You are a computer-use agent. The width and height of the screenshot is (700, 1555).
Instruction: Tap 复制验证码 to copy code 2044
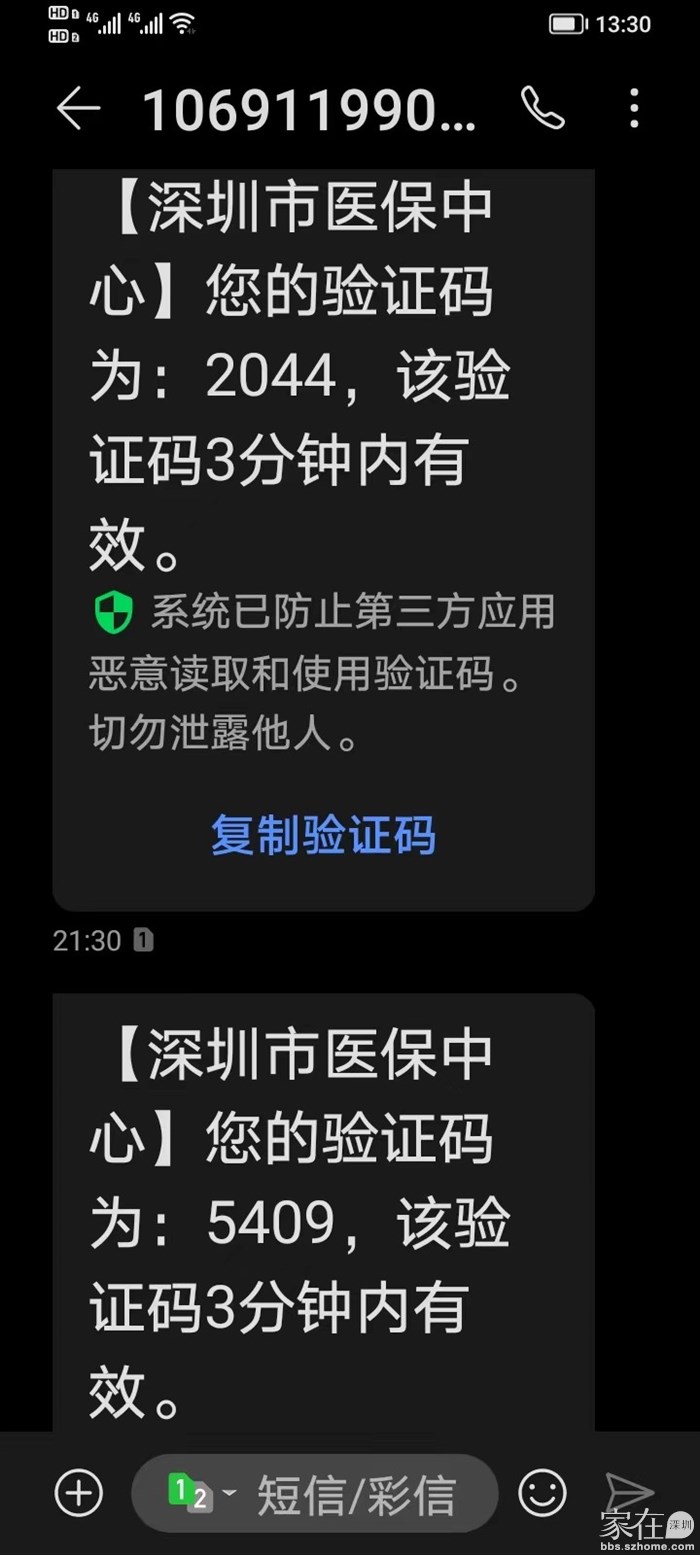323,835
